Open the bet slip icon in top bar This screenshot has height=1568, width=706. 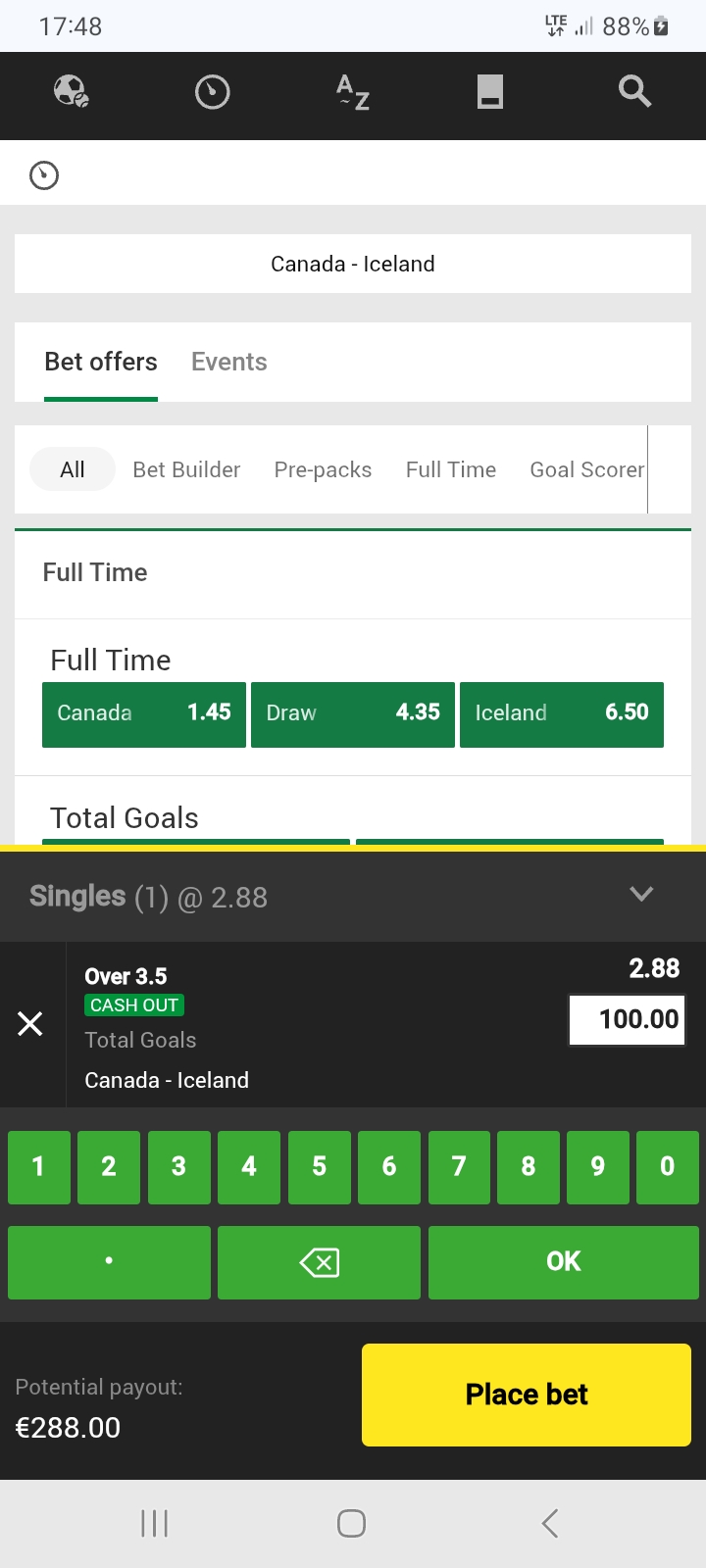[489, 92]
